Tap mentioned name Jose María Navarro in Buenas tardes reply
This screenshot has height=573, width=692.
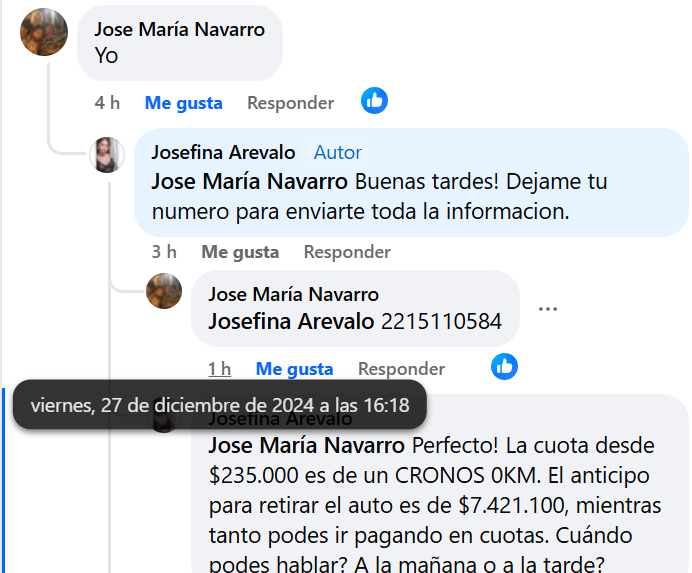pyautogui.click(x=249, y=182)
